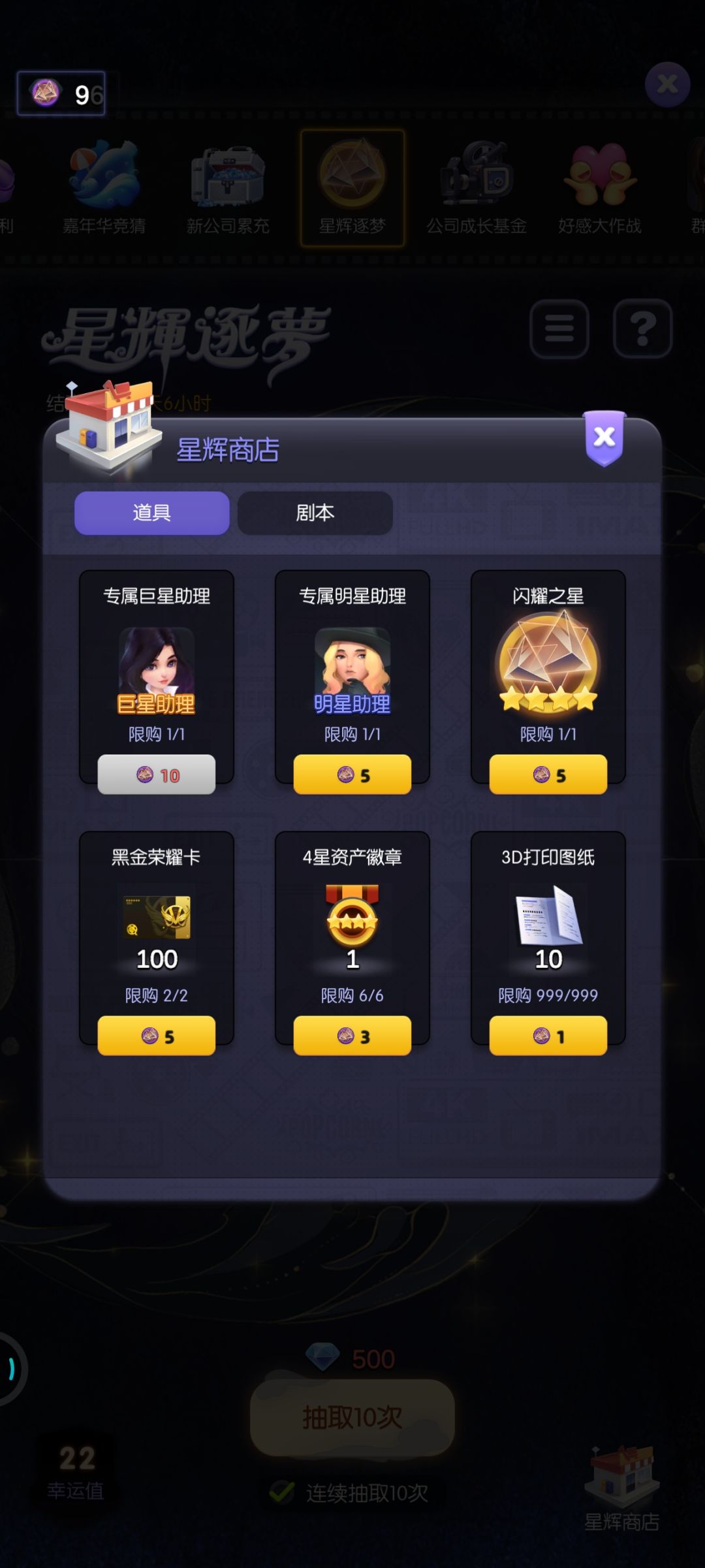The height and width of the screenshot is (1568, 705).
Task: Open the 闪耀之星 item details
Action: click(548, 661)
